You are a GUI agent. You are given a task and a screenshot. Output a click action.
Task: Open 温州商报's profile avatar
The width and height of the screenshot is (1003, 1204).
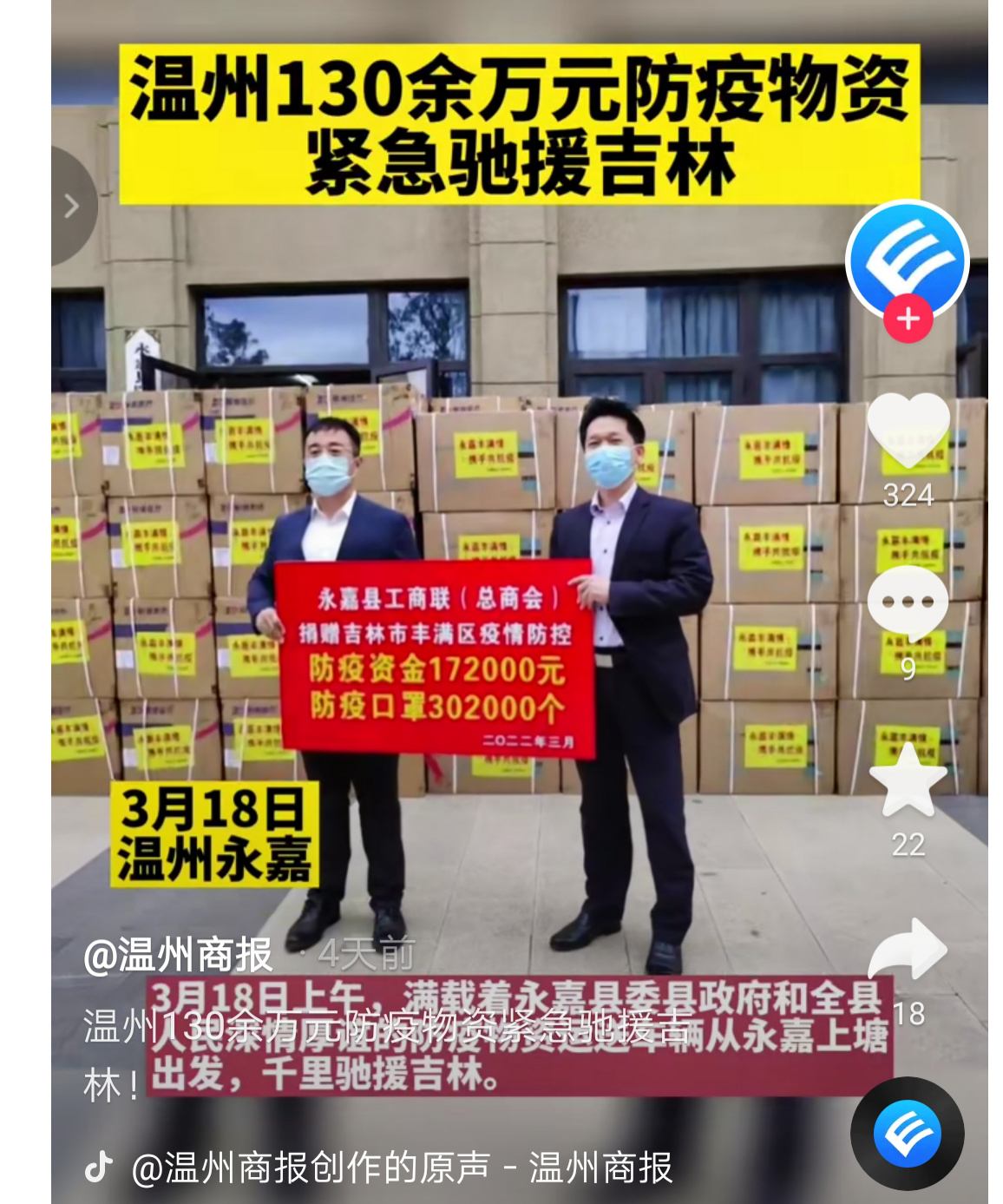coord(907,260)
